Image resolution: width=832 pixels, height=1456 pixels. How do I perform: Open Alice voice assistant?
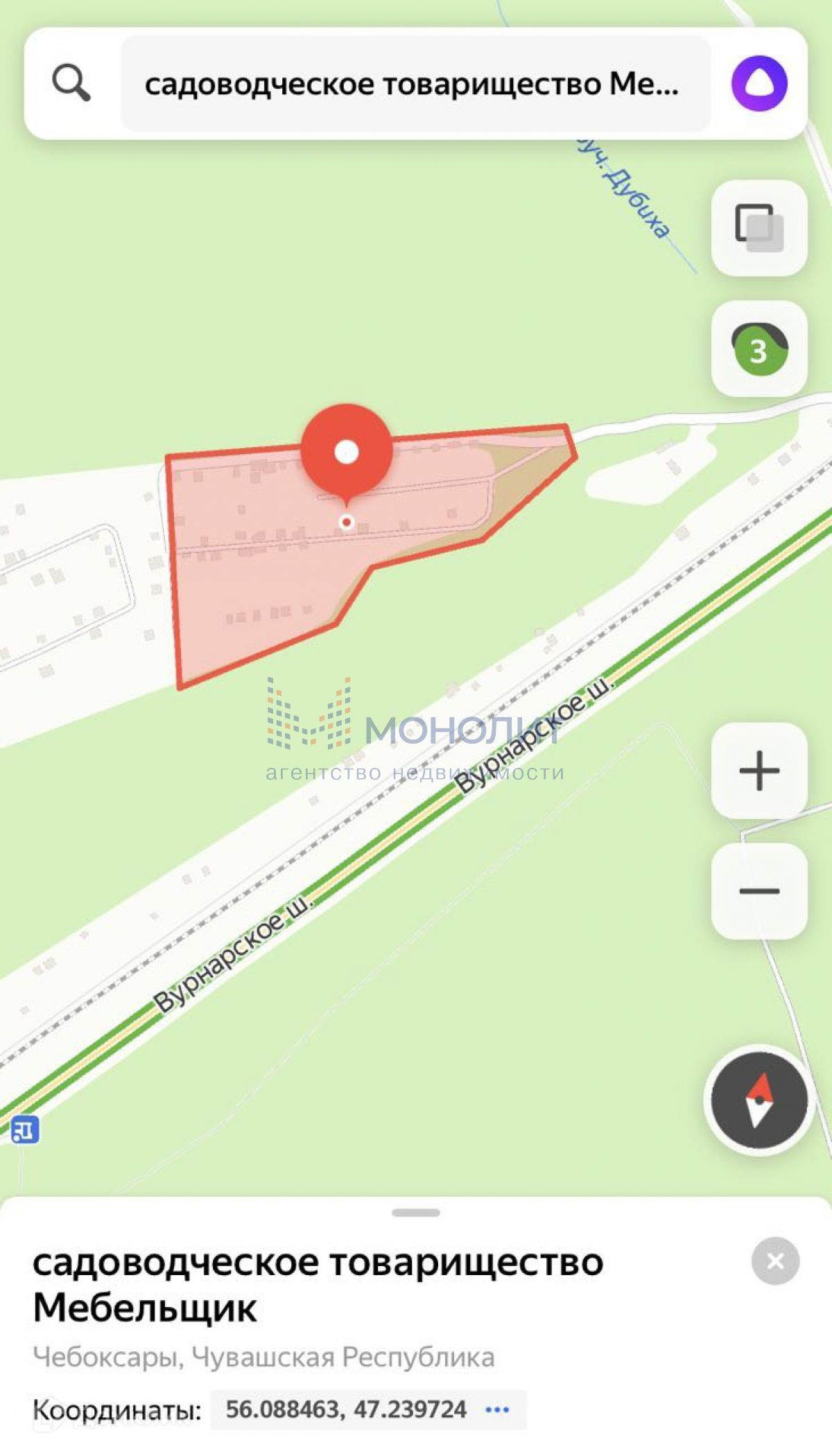[759, 83]
